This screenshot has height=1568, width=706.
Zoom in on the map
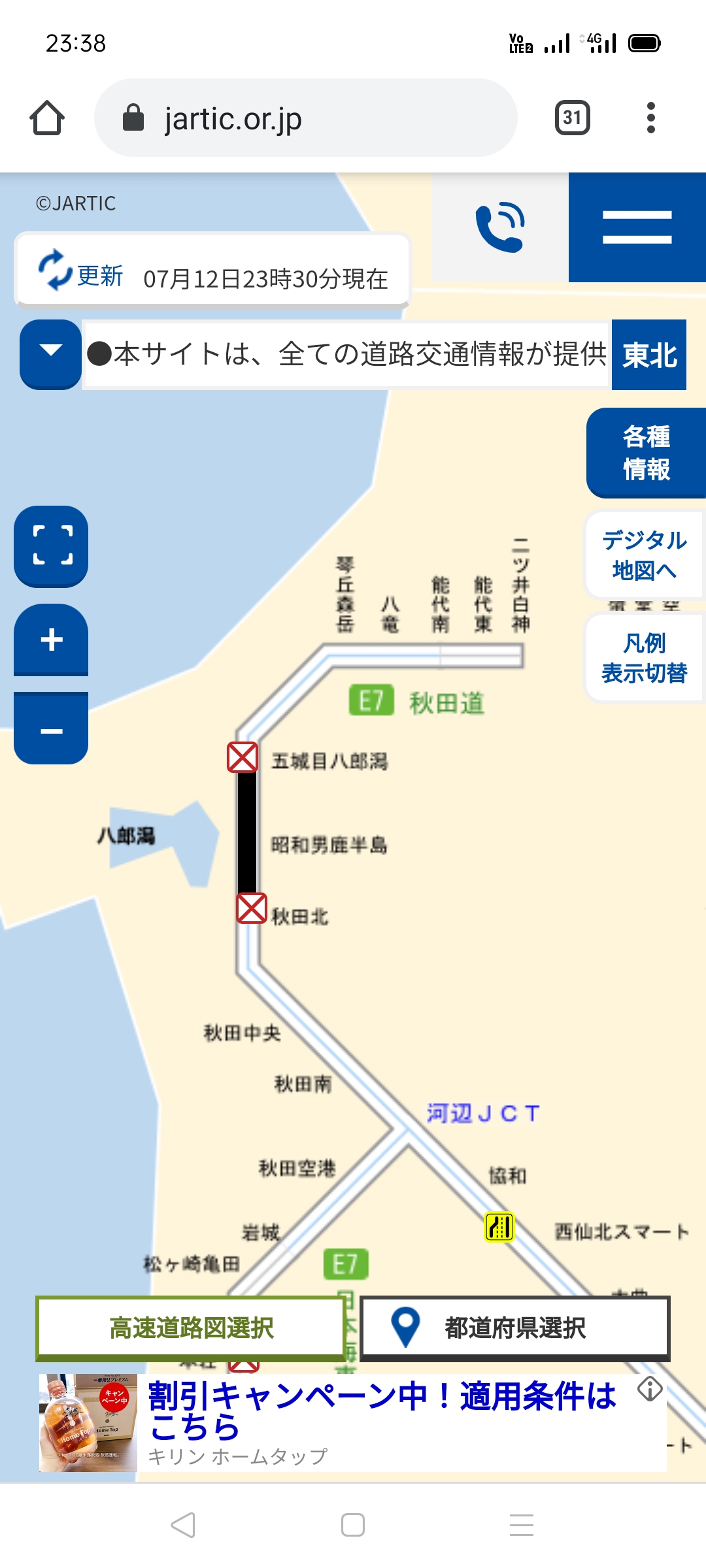(x=52, y=639)
